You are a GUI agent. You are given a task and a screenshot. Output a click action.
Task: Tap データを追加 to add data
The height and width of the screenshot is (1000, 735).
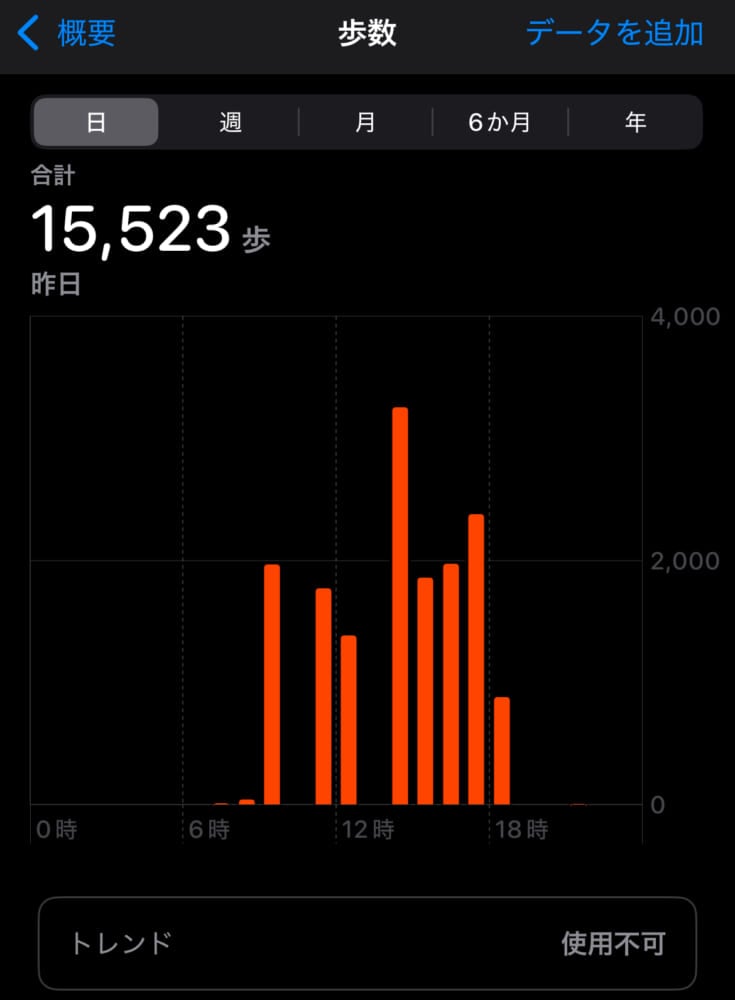(x=614, y=33)
